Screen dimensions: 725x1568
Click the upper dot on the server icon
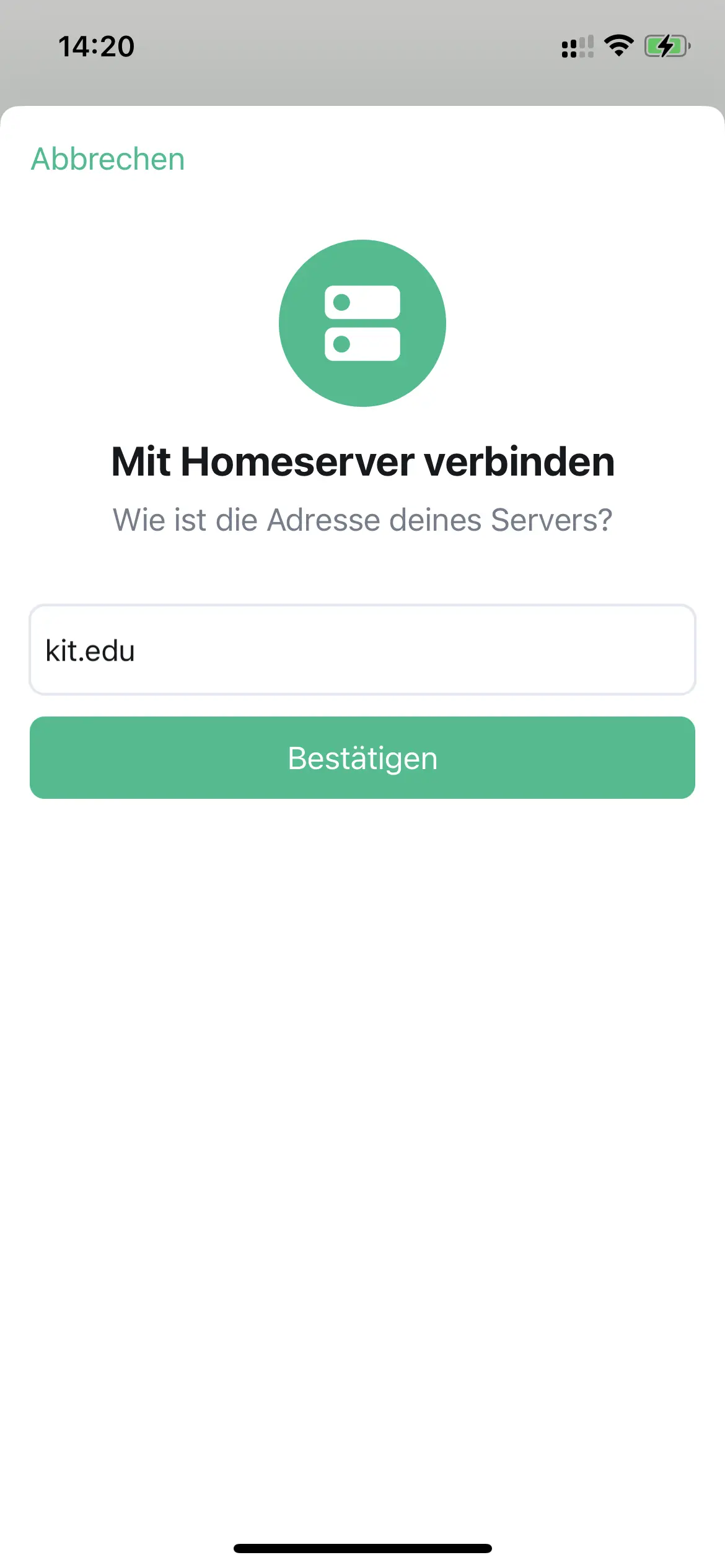click(341, 302)
